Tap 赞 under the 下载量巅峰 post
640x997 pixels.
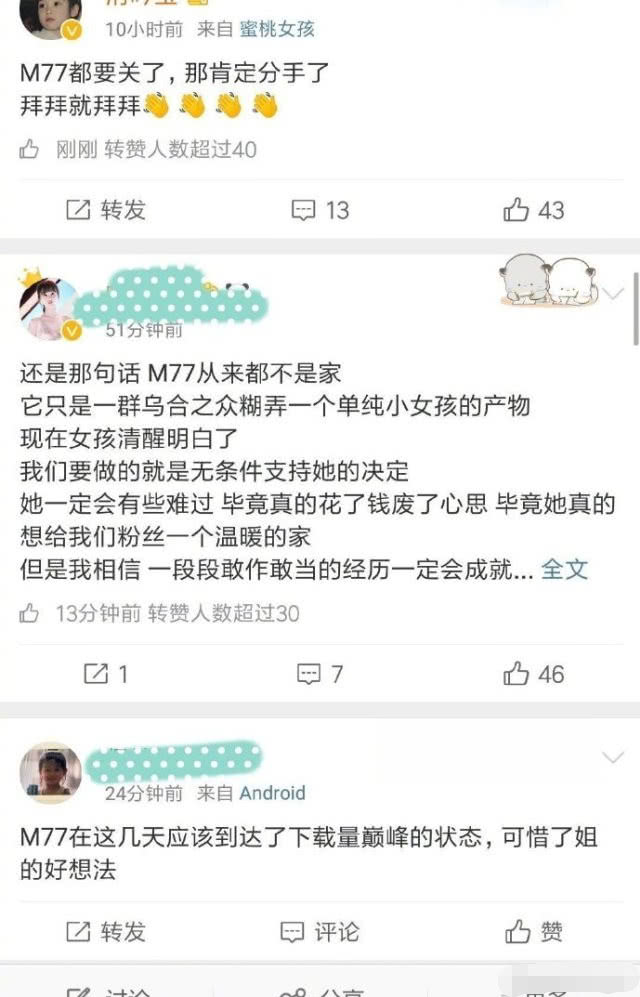pos(534,932)
